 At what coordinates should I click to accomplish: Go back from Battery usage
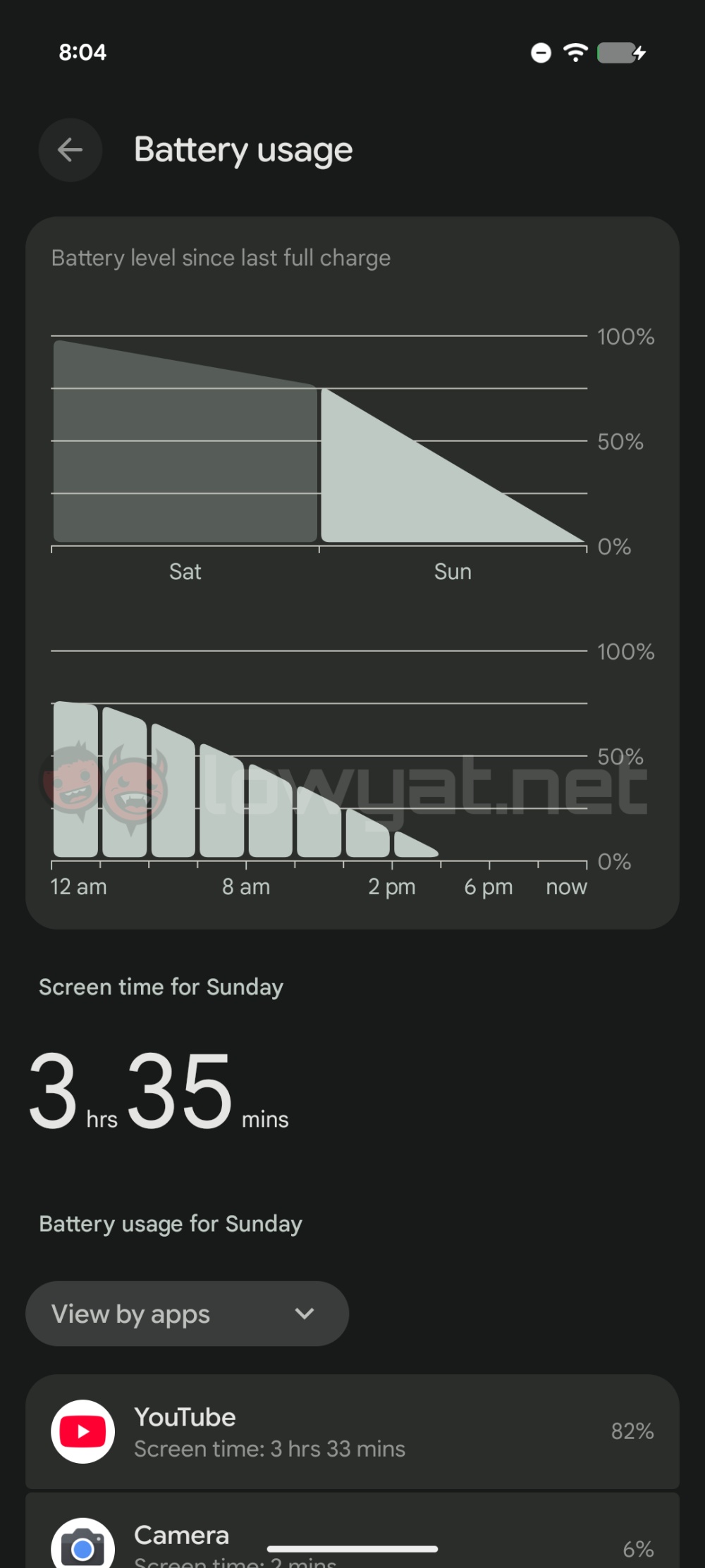tap(70, 150)
